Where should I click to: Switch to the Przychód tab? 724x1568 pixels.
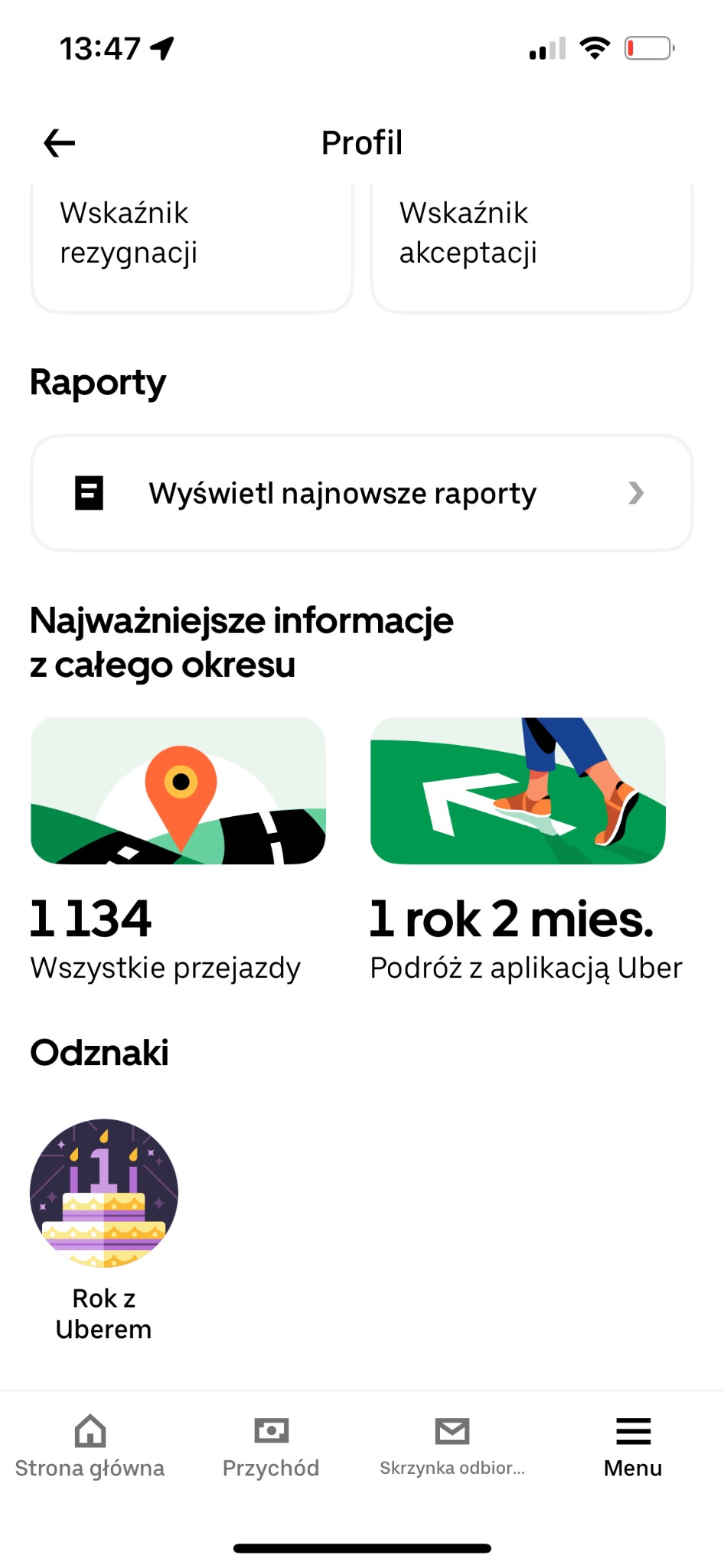271,1447
